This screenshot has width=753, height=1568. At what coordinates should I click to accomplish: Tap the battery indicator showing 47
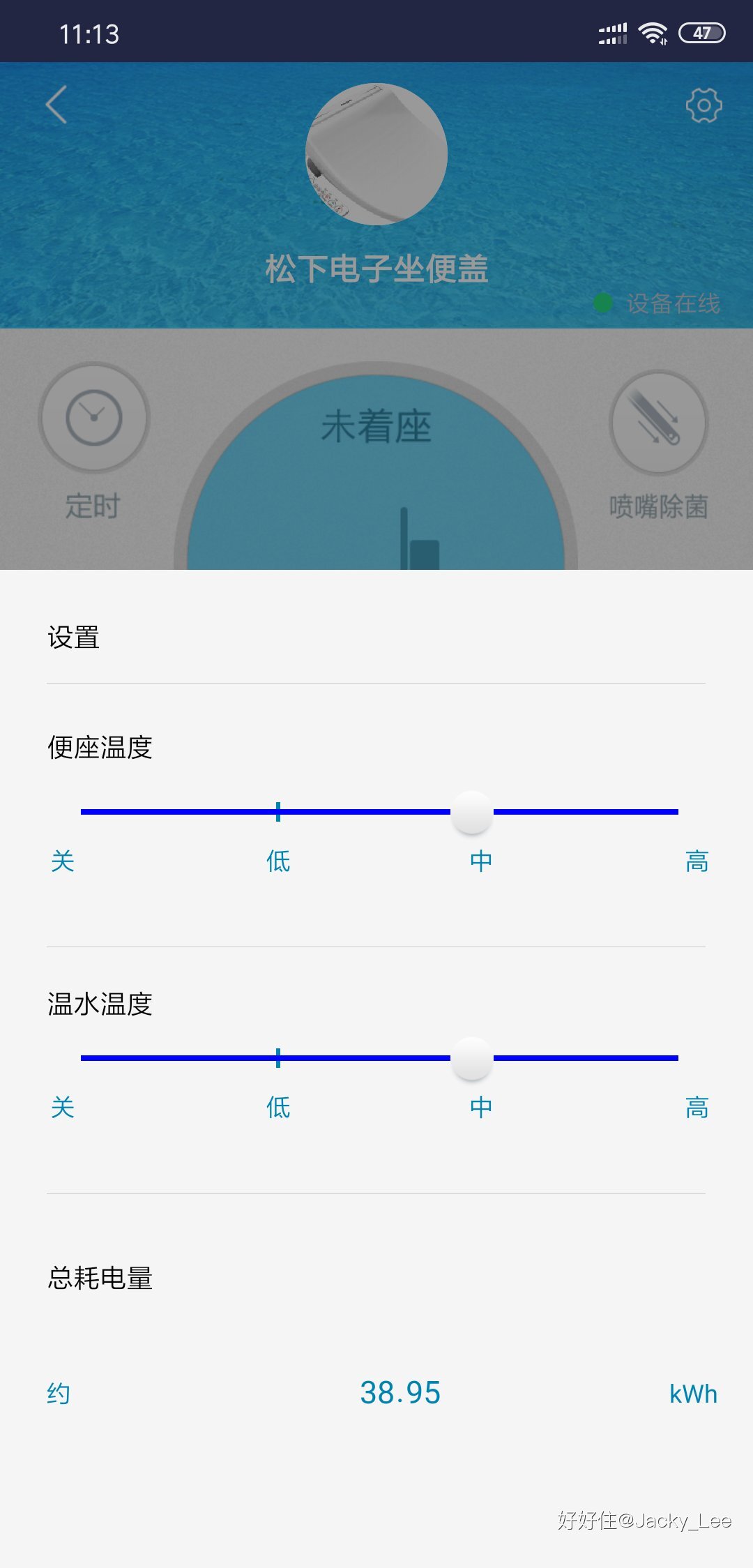[x=702, y=32]
